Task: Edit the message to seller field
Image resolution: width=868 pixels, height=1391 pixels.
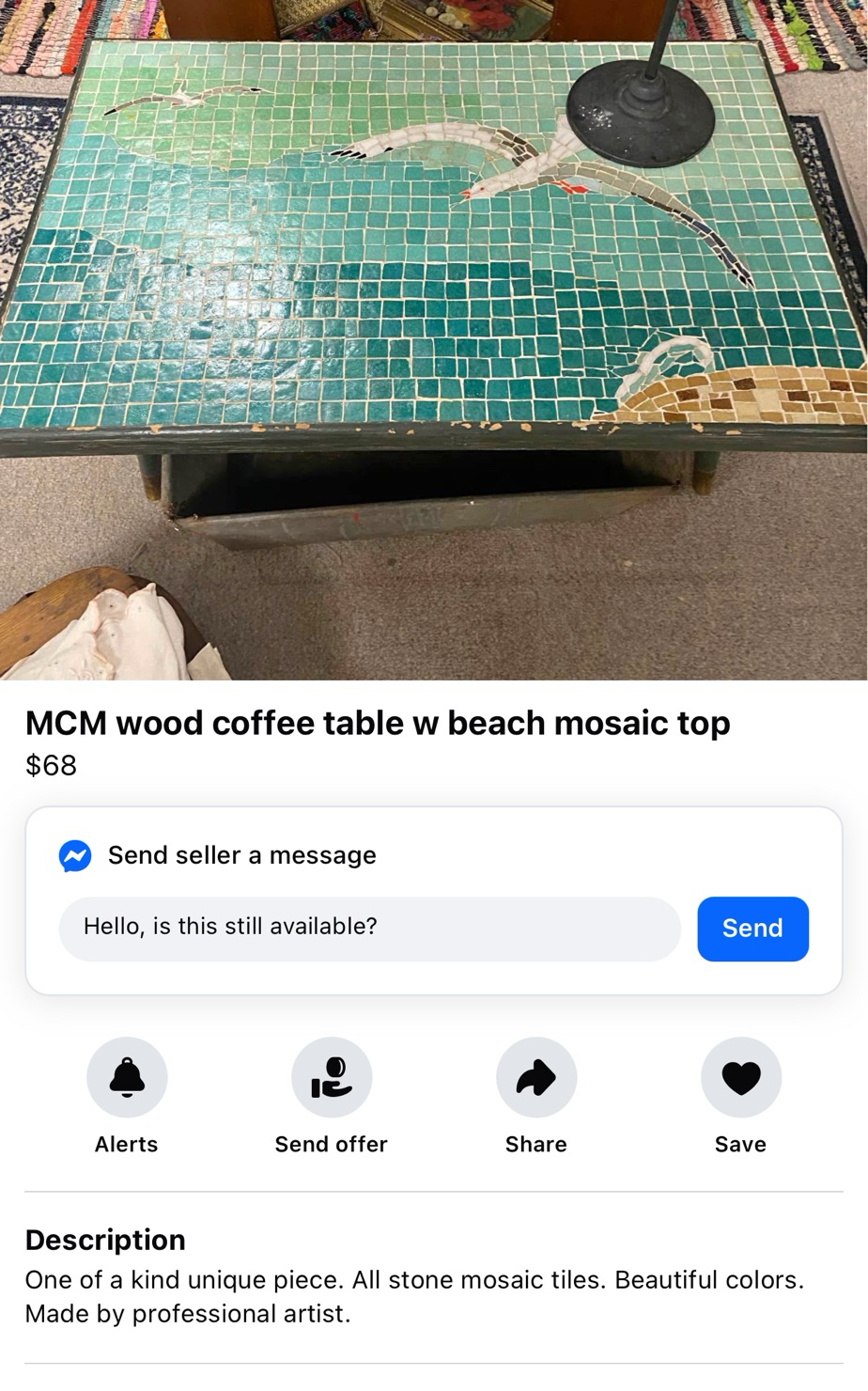Action: (x=369, y=928)
